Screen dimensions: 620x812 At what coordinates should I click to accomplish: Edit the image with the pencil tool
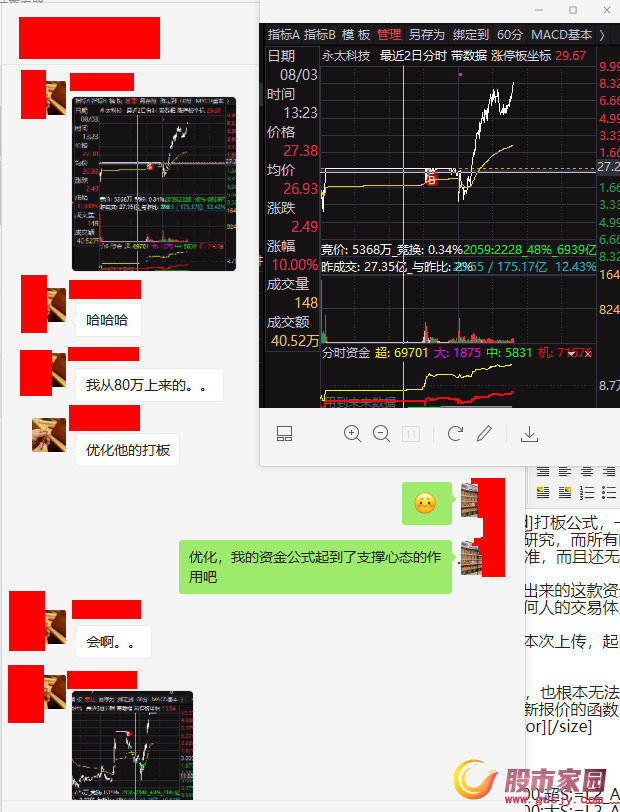click(485, 434)
